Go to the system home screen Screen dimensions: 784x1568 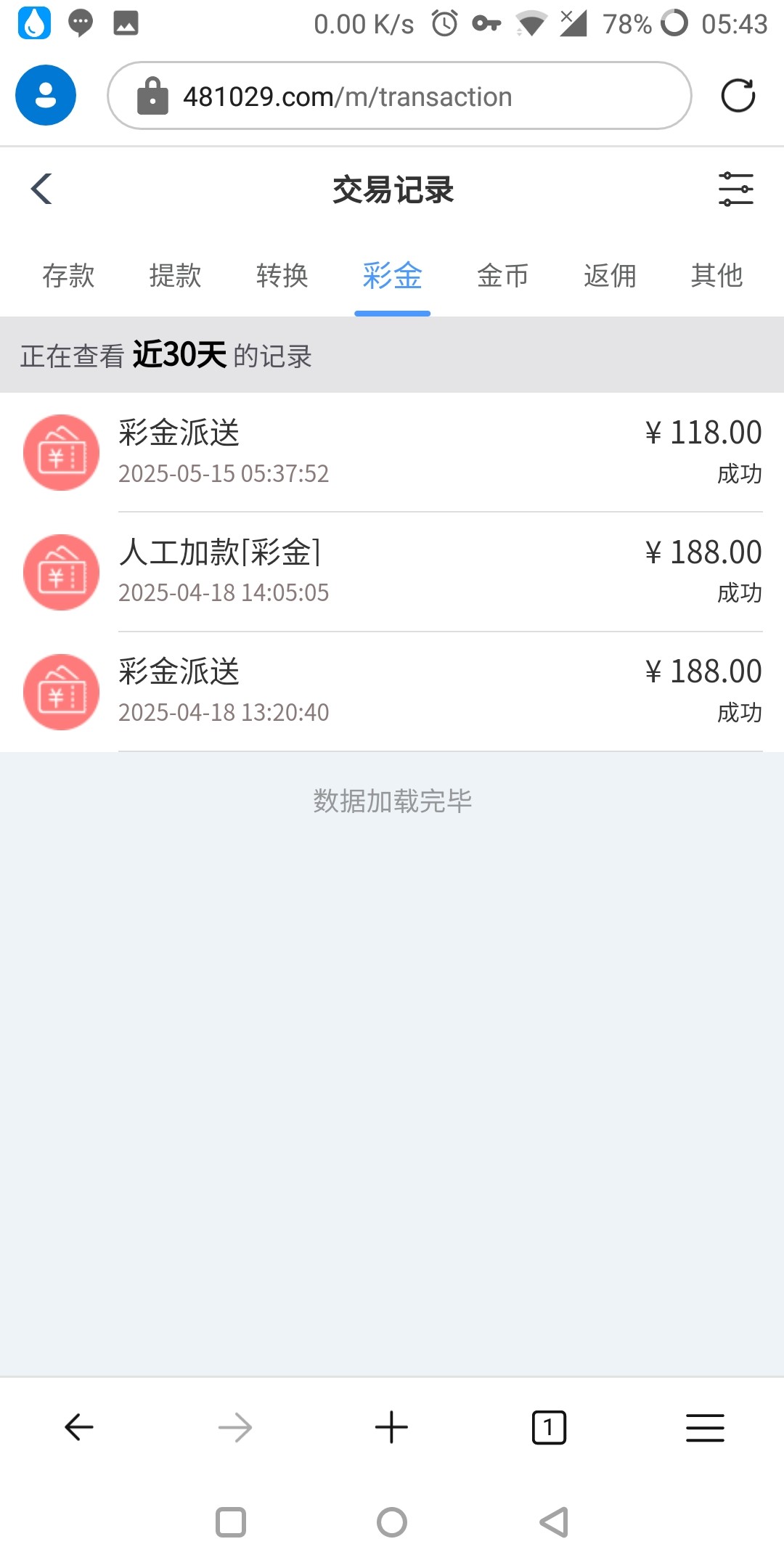[x=392, y=1522]
